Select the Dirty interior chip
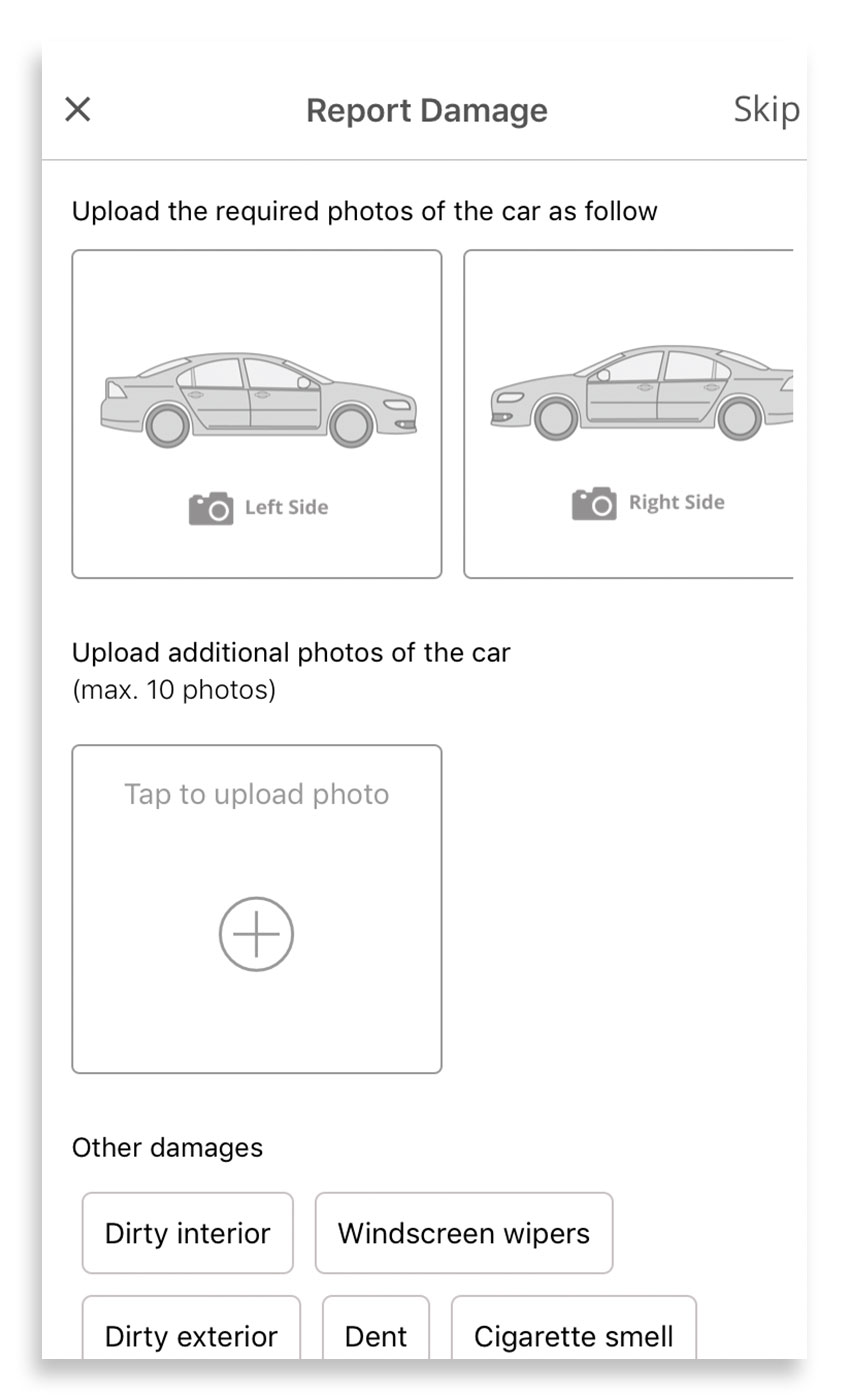The height and width of the screenshot is (1400, 850). (x=188, y=1233)
